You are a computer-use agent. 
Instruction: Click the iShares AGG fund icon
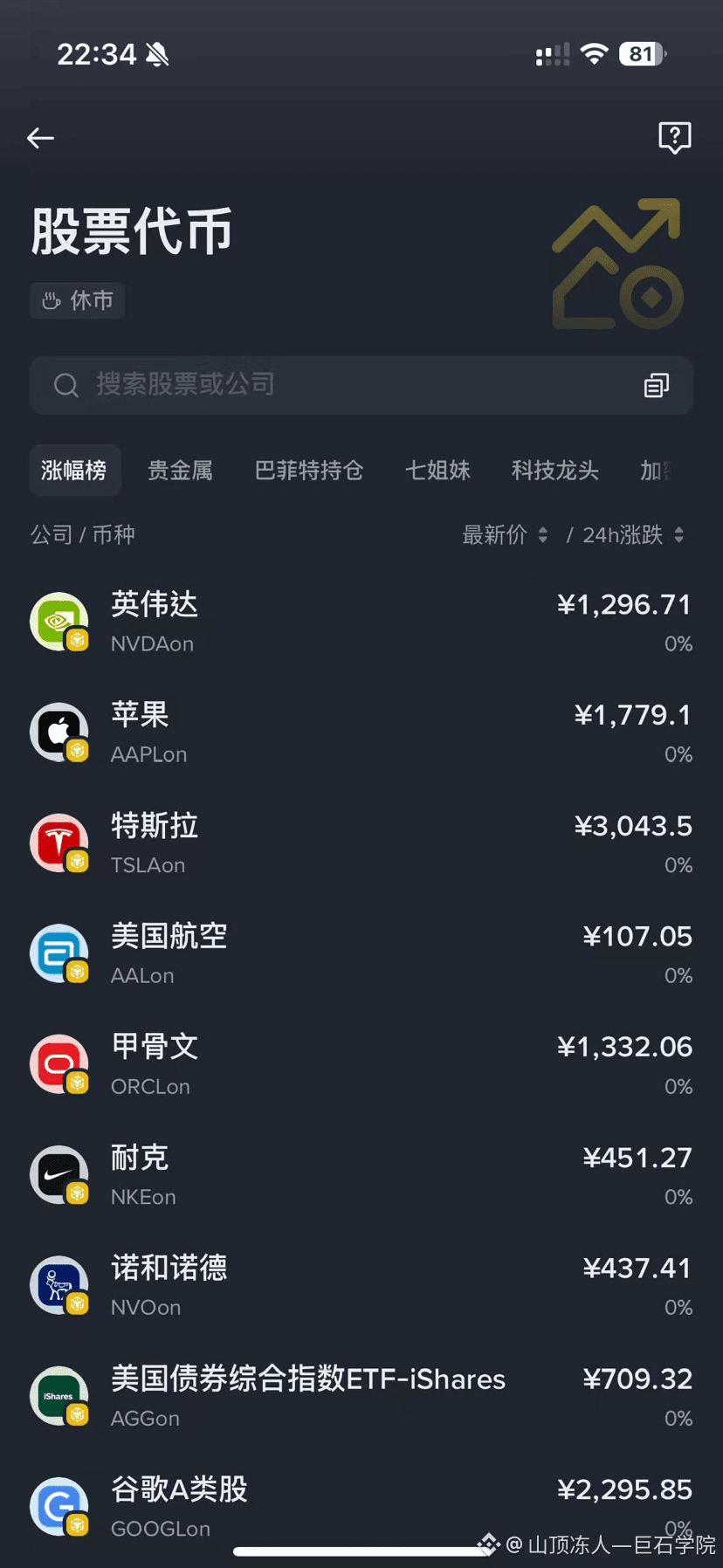(59, 1395)
